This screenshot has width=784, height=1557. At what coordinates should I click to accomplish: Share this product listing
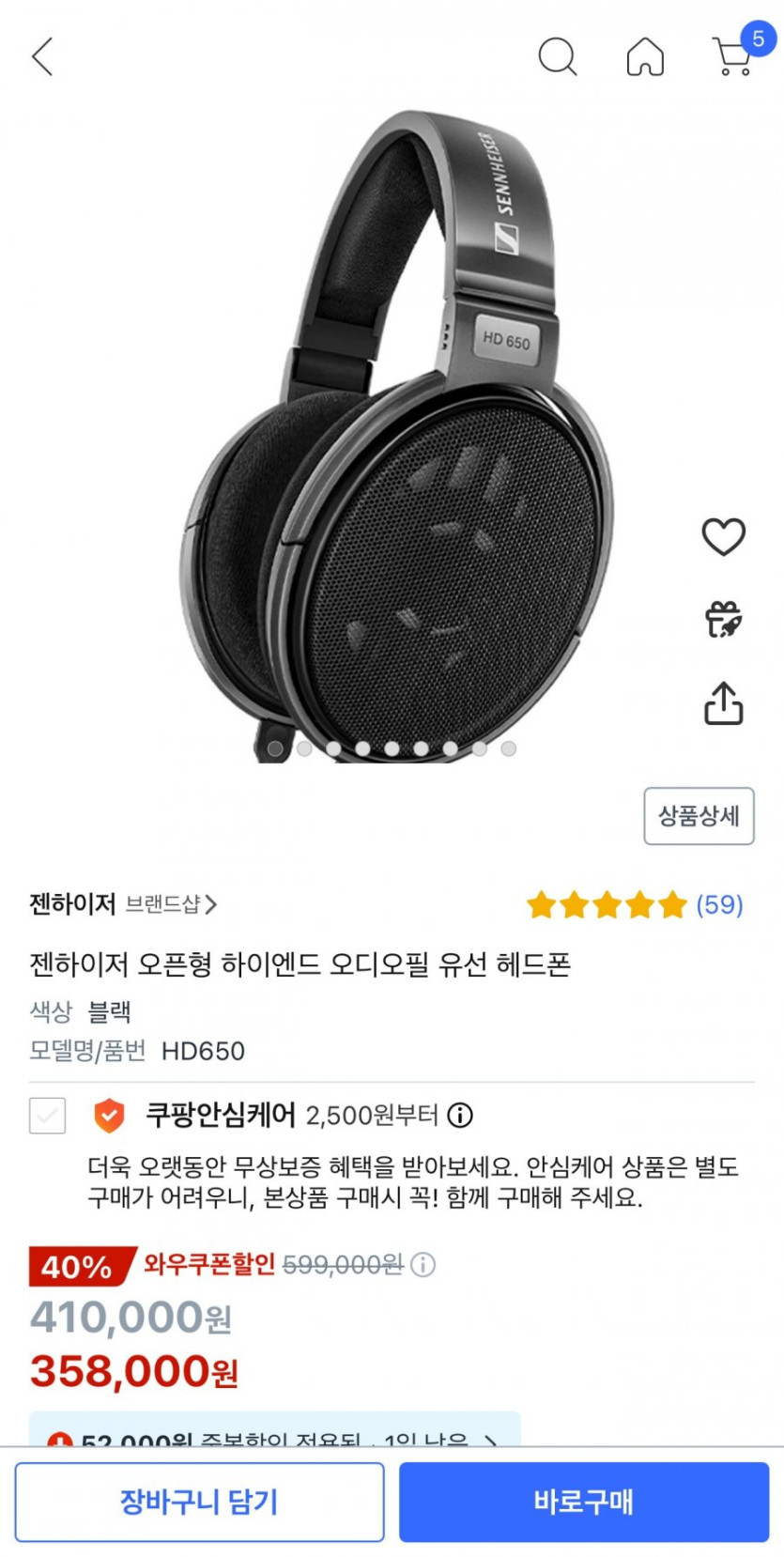[723, 703]
